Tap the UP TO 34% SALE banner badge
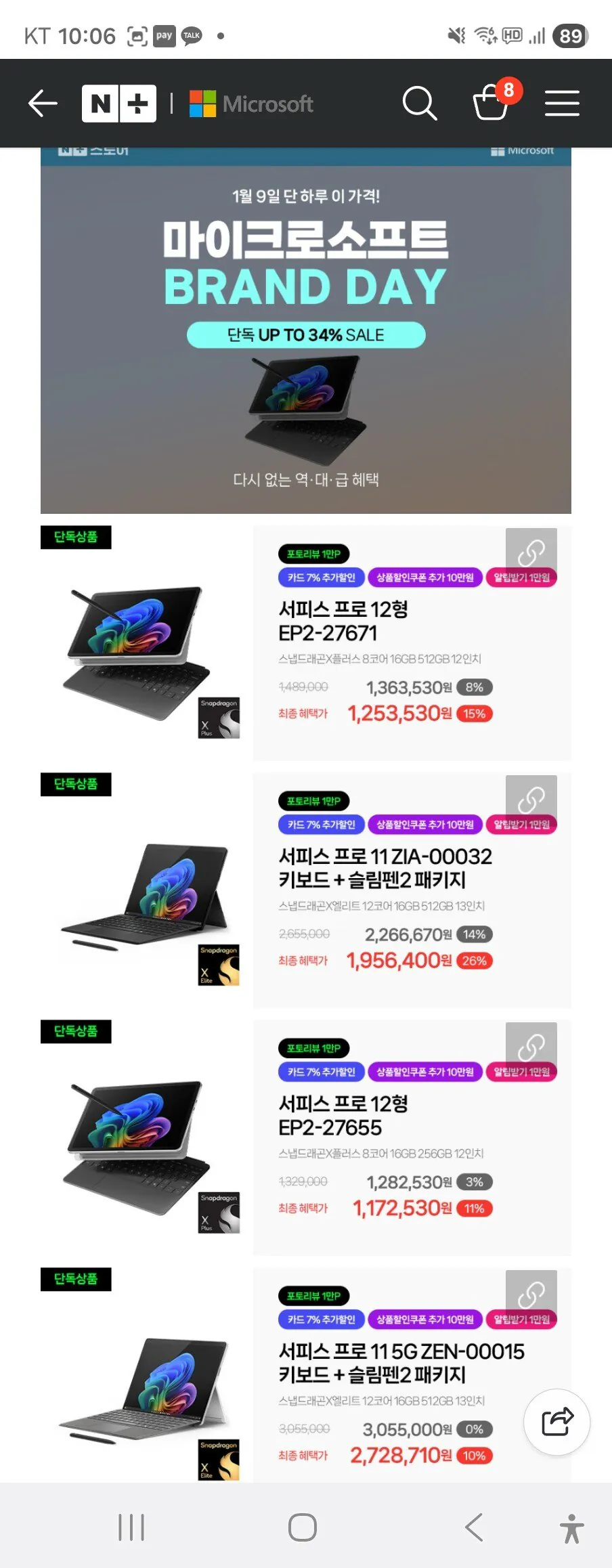Image resolution: width=612 pixels, height=1568 pixels. click(306, 334)
